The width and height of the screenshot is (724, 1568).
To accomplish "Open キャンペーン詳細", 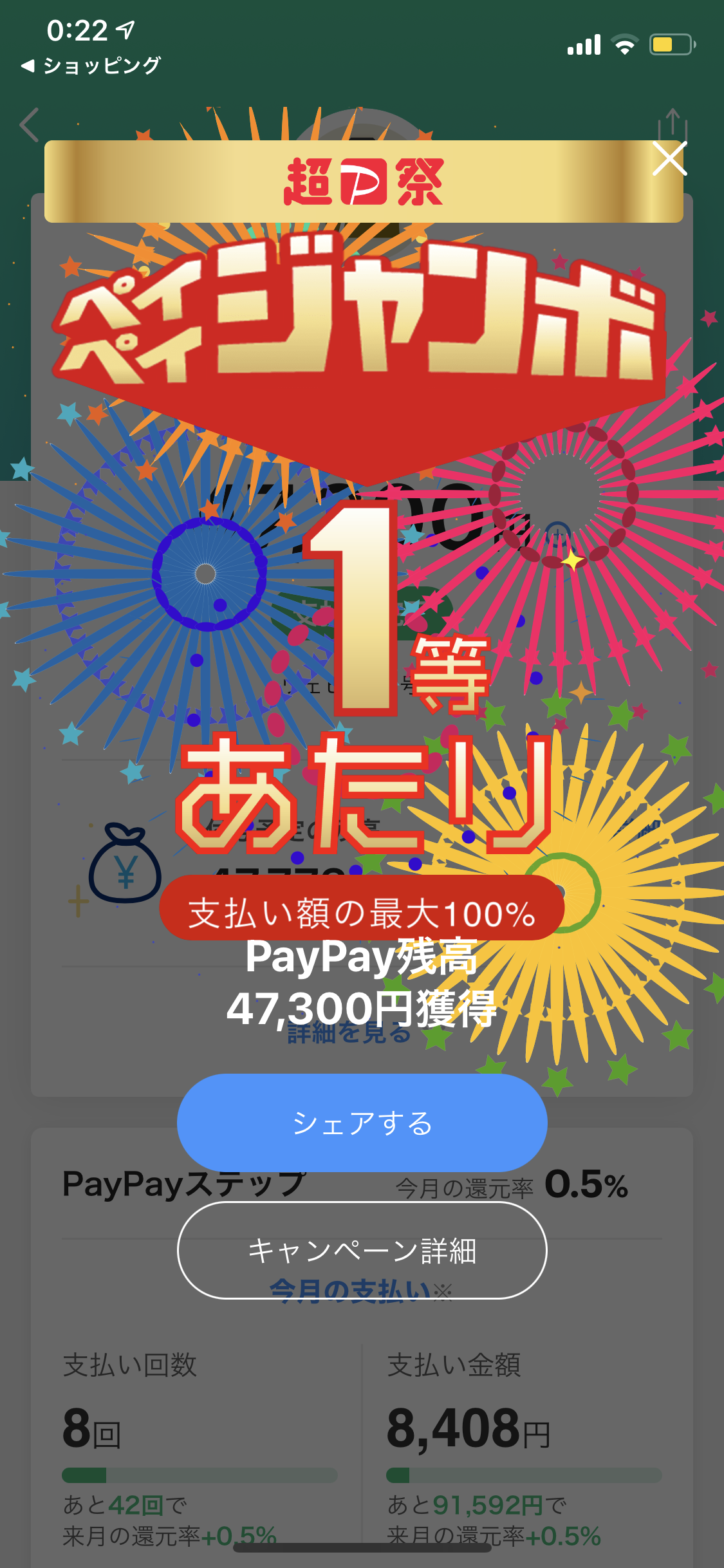I will pyautogui.click(x=362, y=1250).
